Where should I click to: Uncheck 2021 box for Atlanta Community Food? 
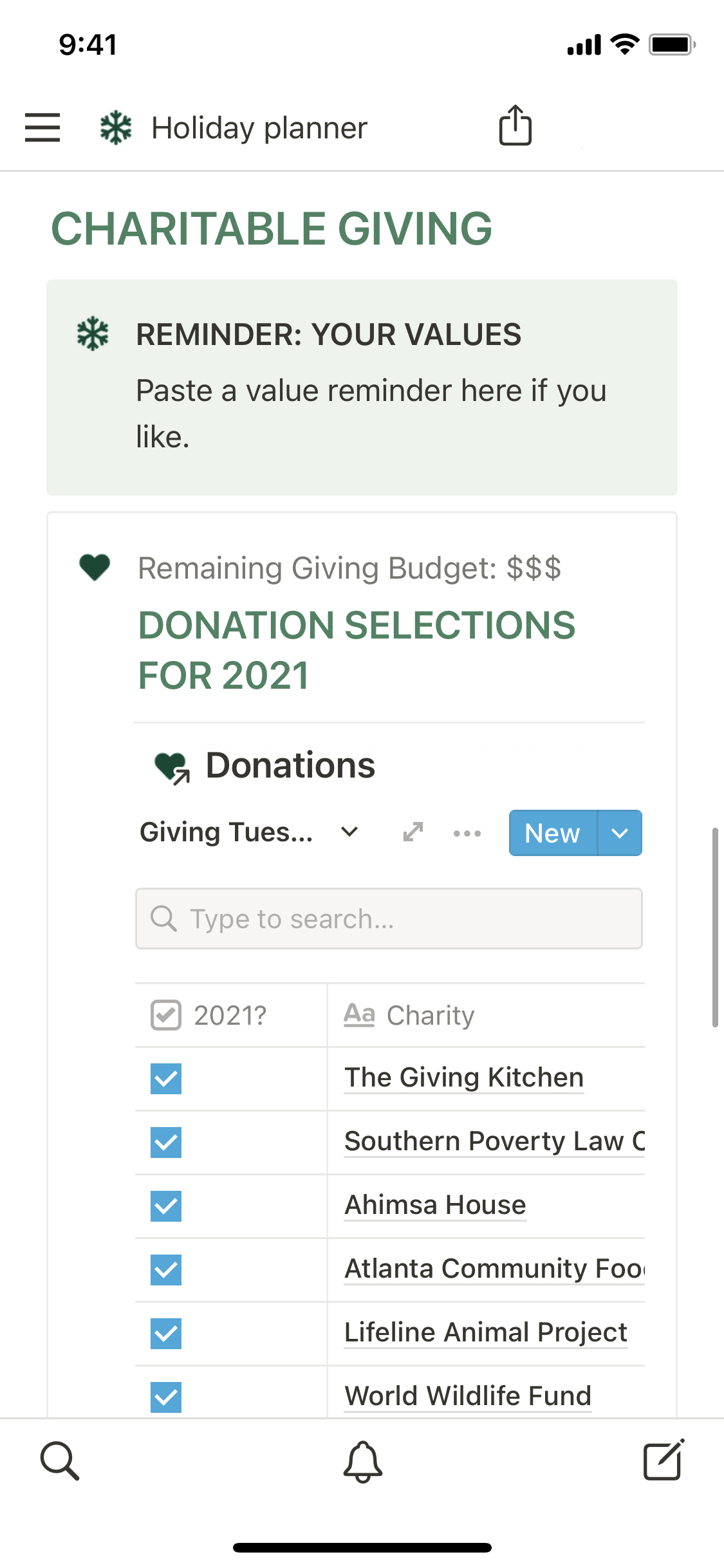166,1269
